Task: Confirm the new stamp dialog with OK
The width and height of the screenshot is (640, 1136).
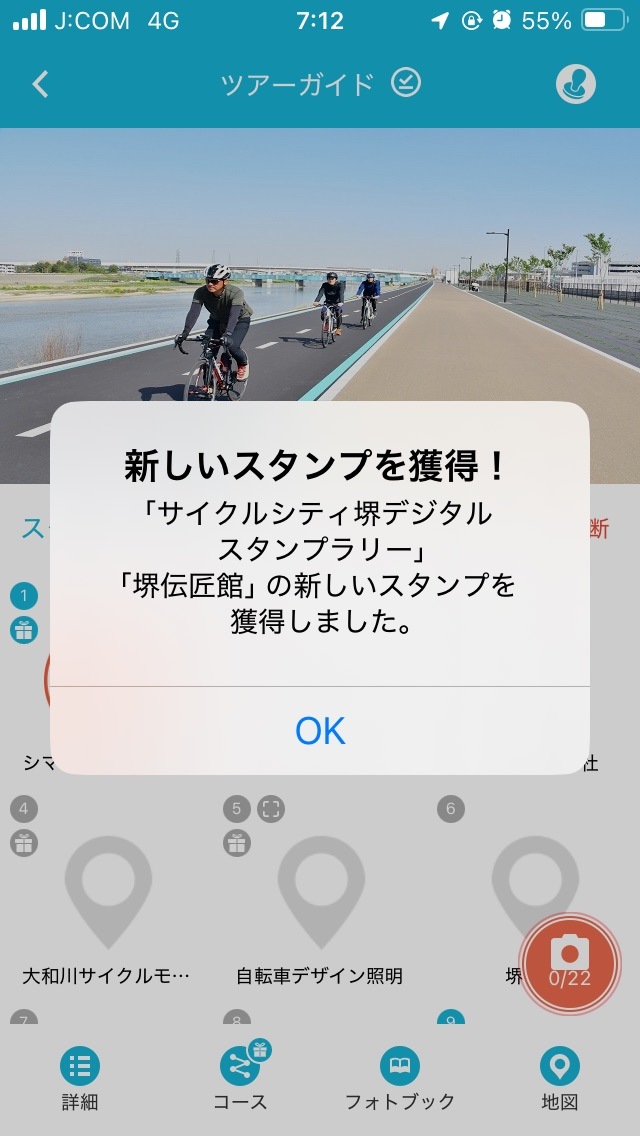Action: (320, 730)
